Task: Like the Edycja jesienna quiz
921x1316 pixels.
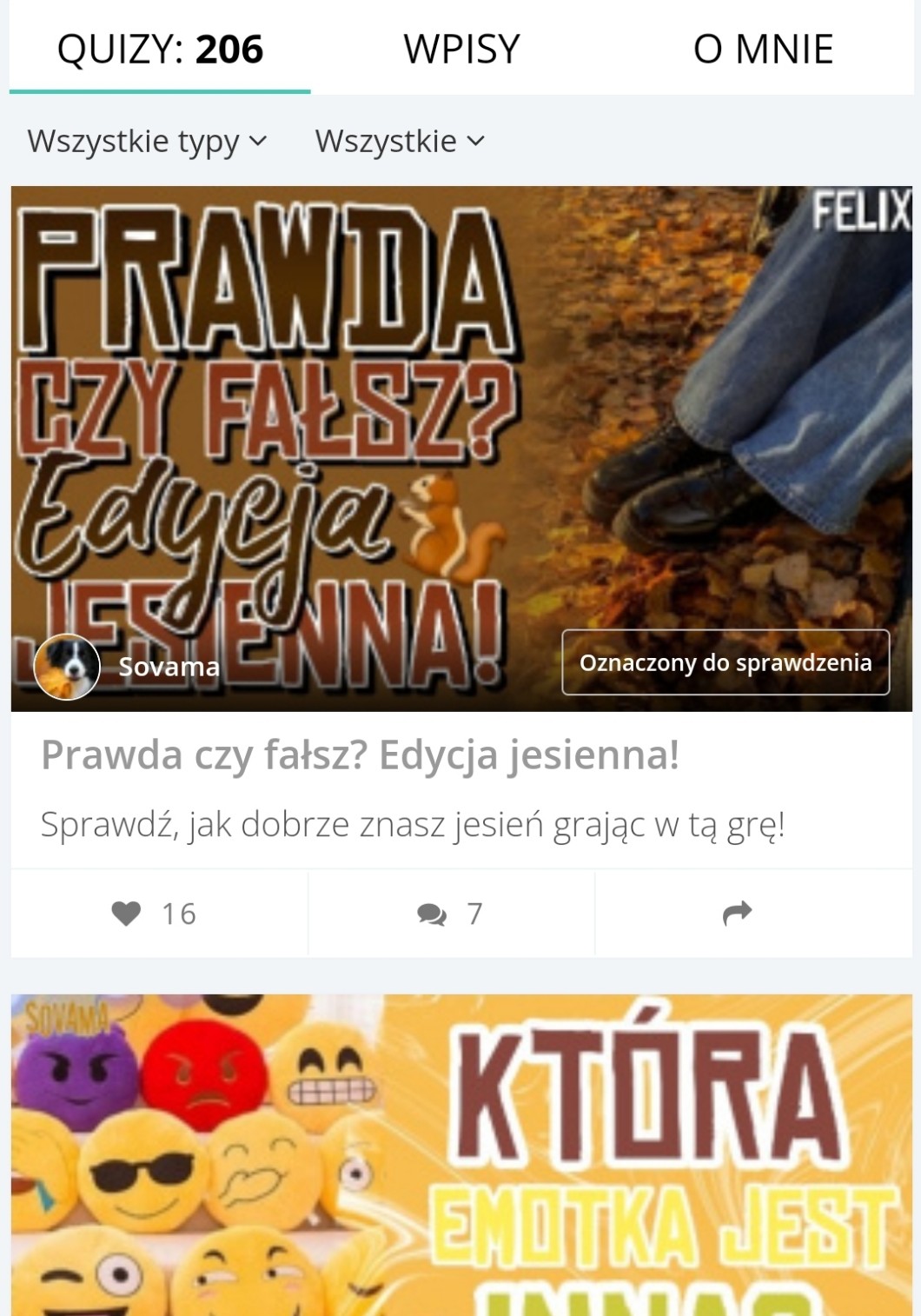Action: pyautogui.click(x=155, y=914)
